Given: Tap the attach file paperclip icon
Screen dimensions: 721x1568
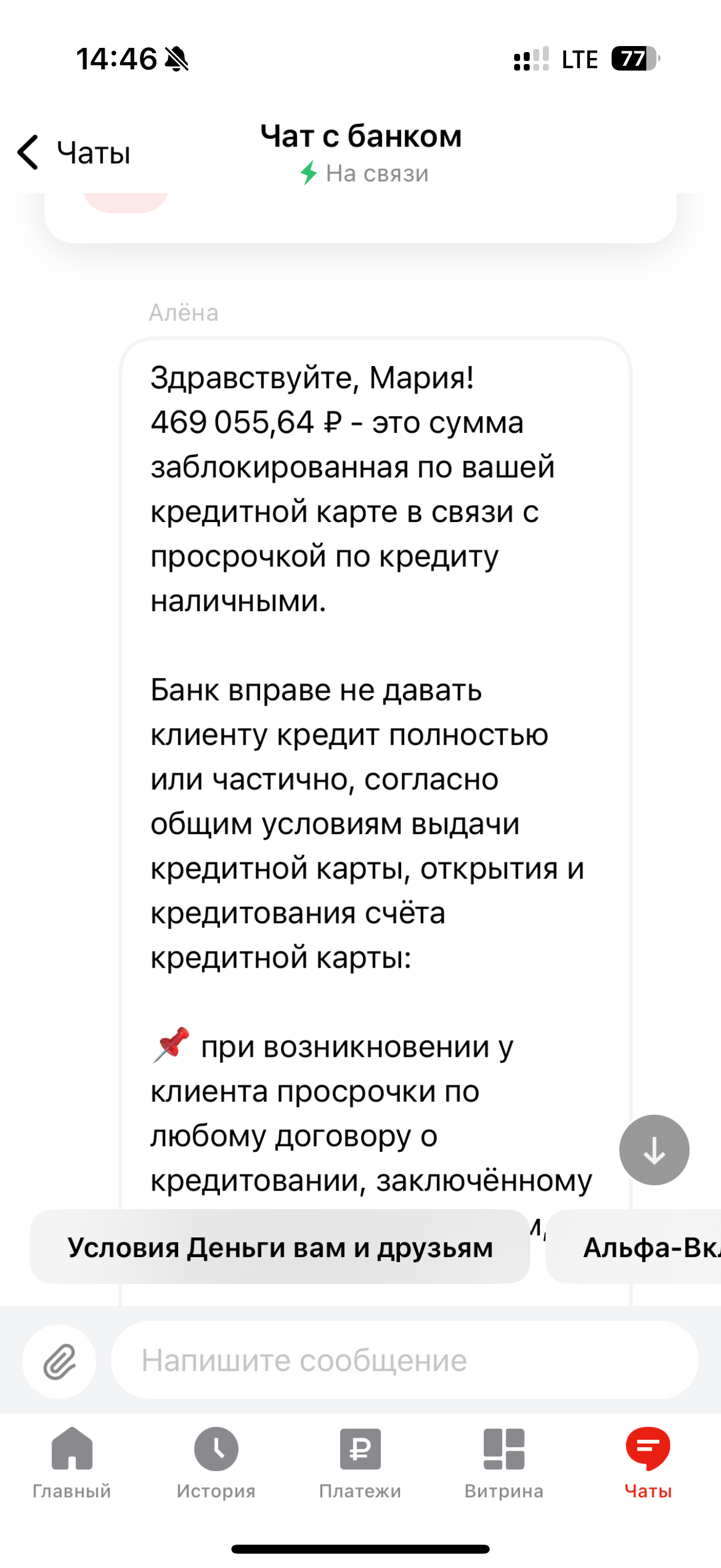Looking at the screenshot, I should (60, 1361).
